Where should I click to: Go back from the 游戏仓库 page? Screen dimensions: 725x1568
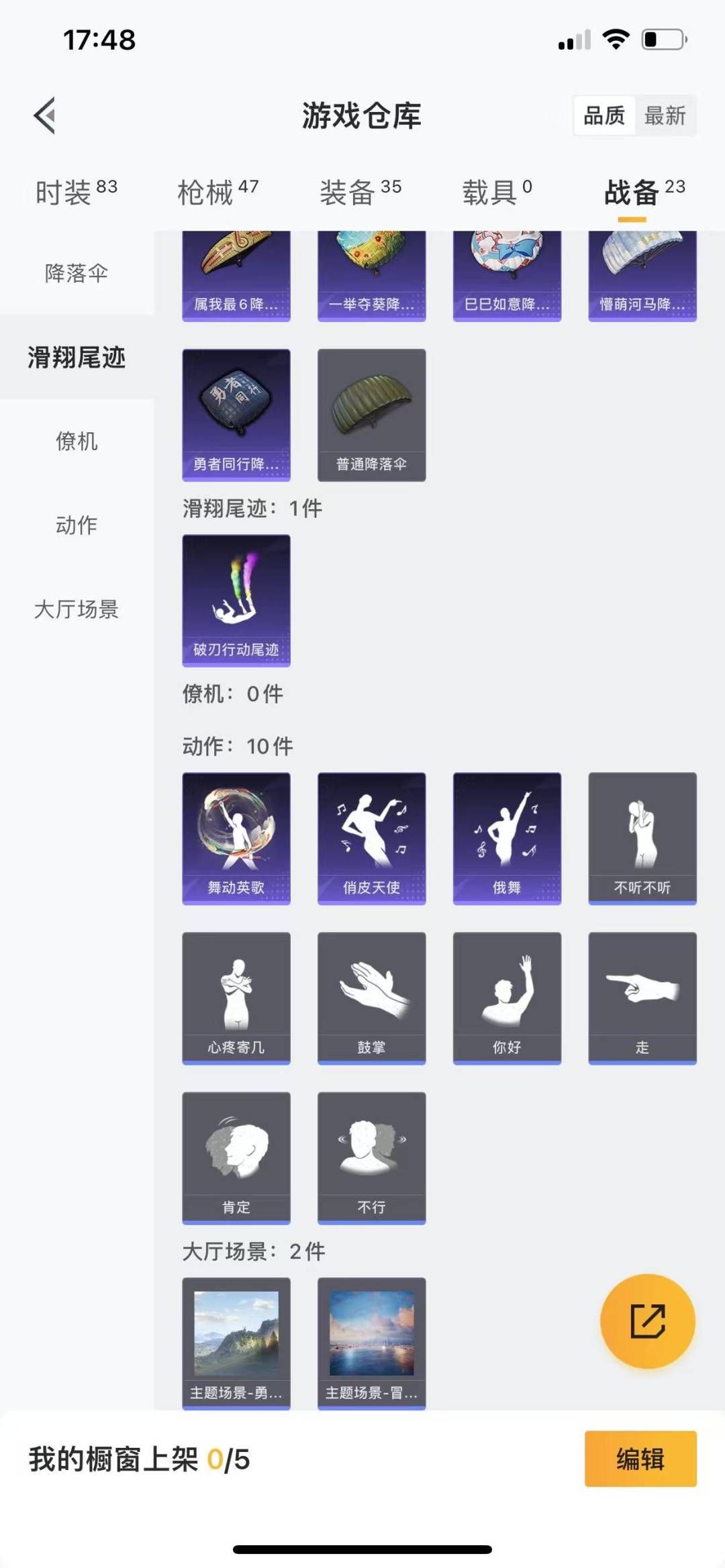coord(45,115)
